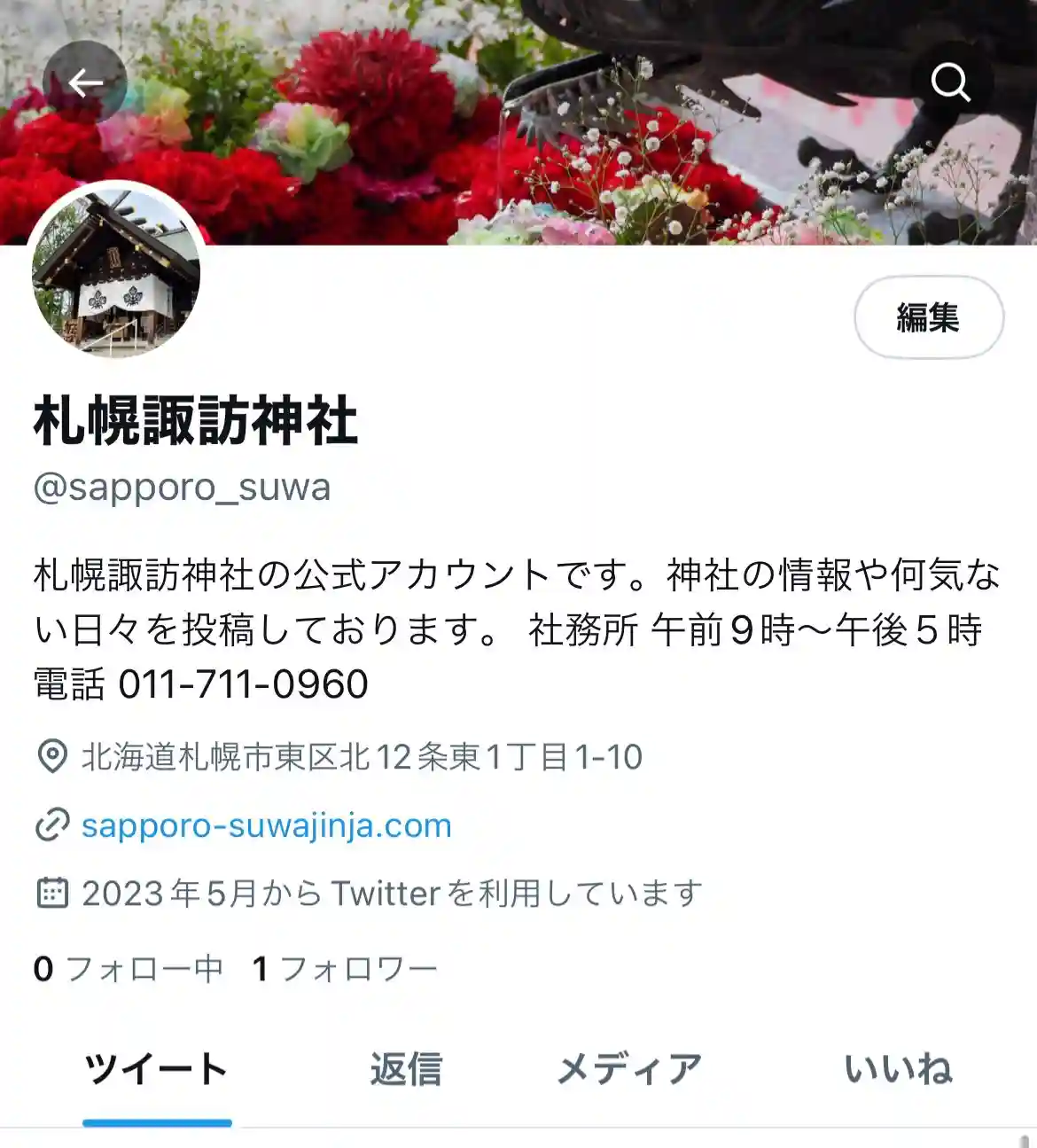Image resolution: width=1037 pixels, height=1148 pixels.
Task: Open search with the magnifier icon
Action: coord(950,83)
